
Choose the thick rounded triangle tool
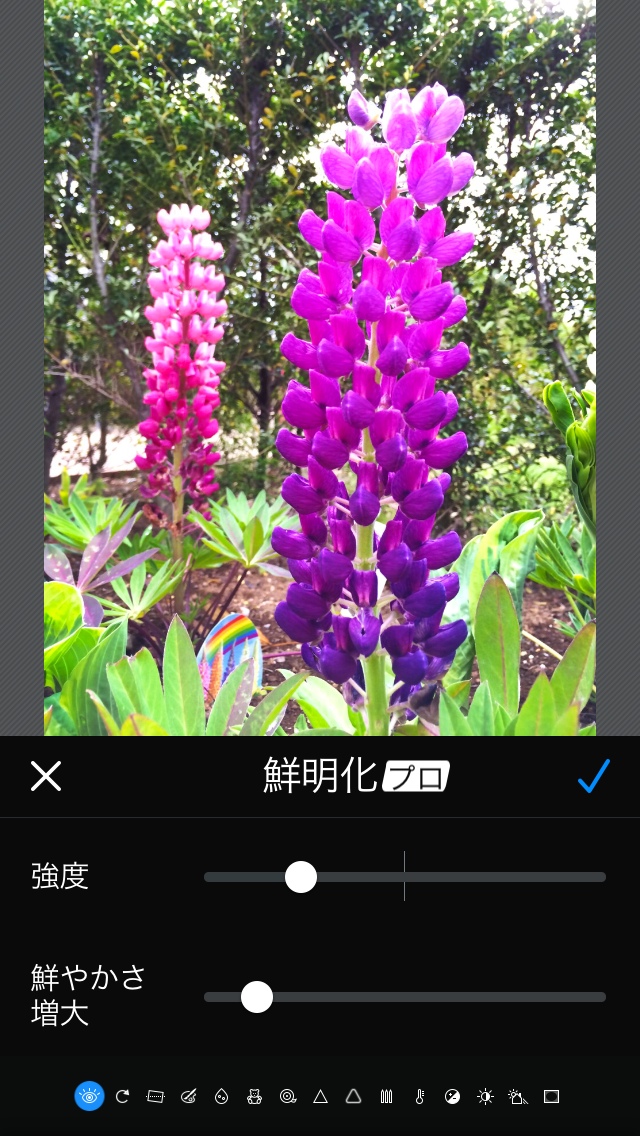point(353,1096)
